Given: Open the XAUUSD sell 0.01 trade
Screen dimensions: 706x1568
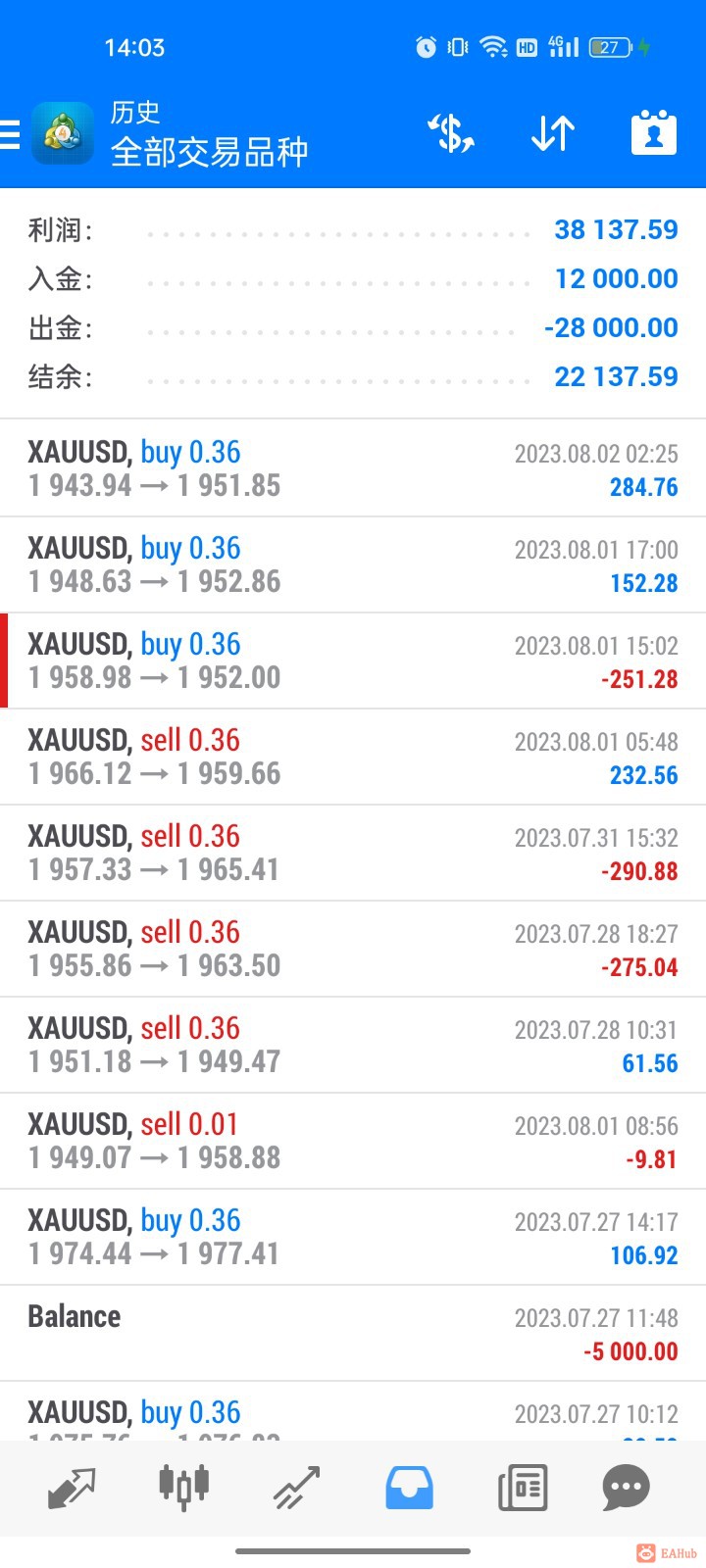Looking at the screenshot, I should click(353, 1141).
